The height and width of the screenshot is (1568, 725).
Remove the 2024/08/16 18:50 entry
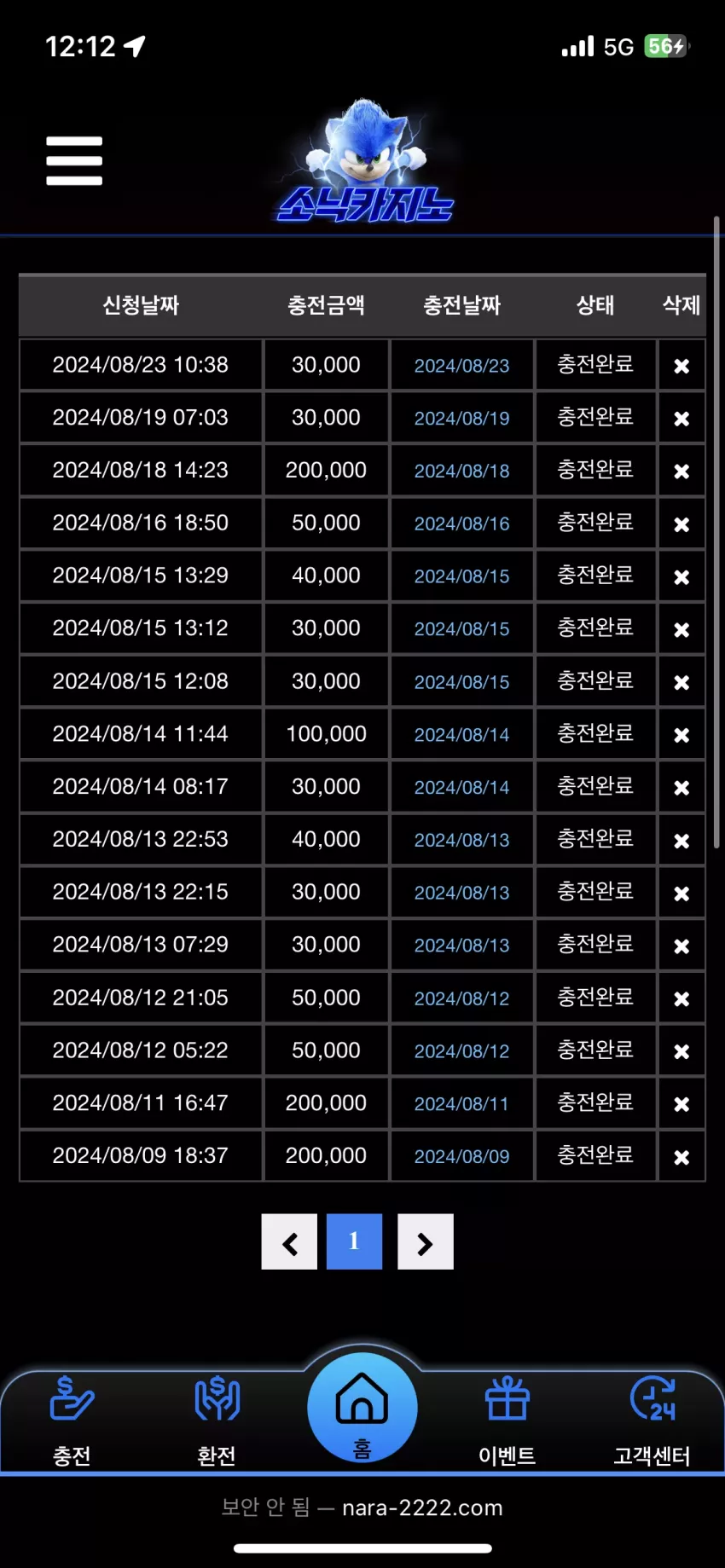point(681,524)
